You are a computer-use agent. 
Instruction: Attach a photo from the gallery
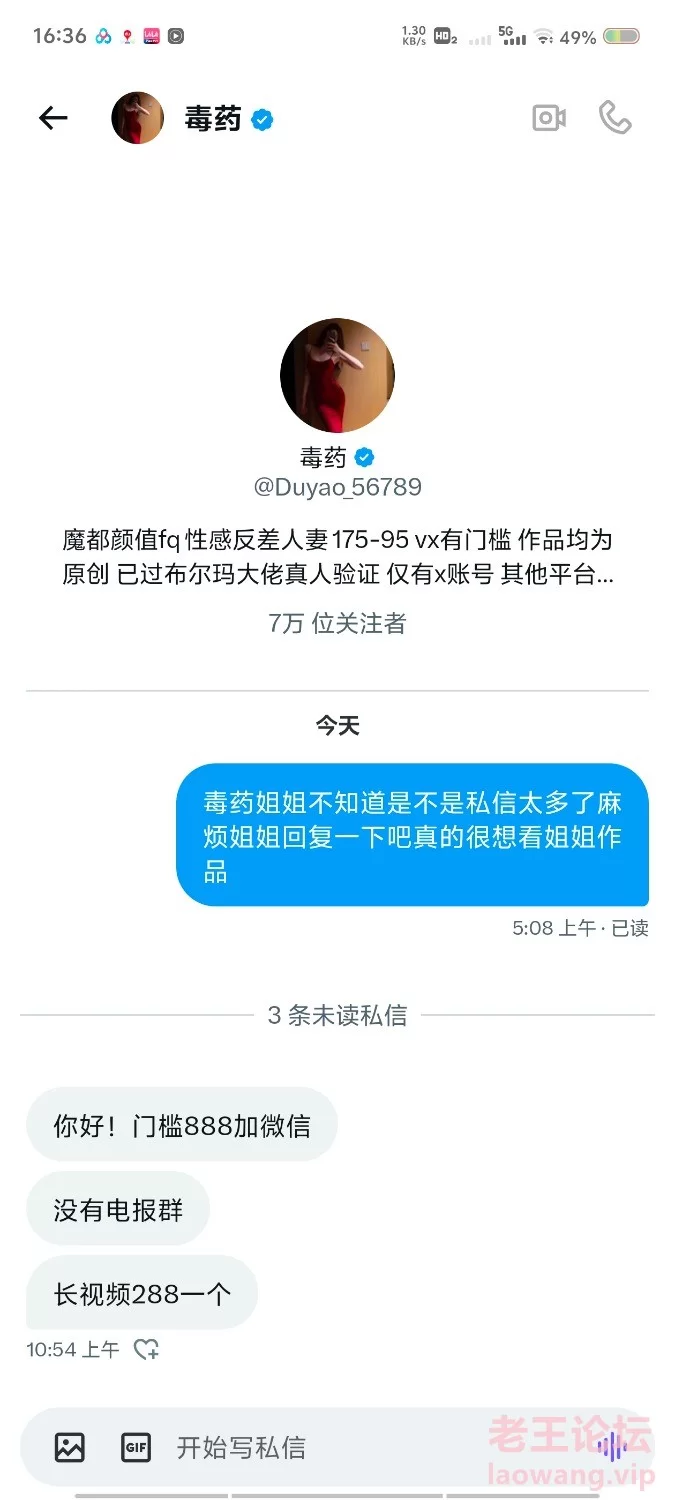pos(70,1447)
